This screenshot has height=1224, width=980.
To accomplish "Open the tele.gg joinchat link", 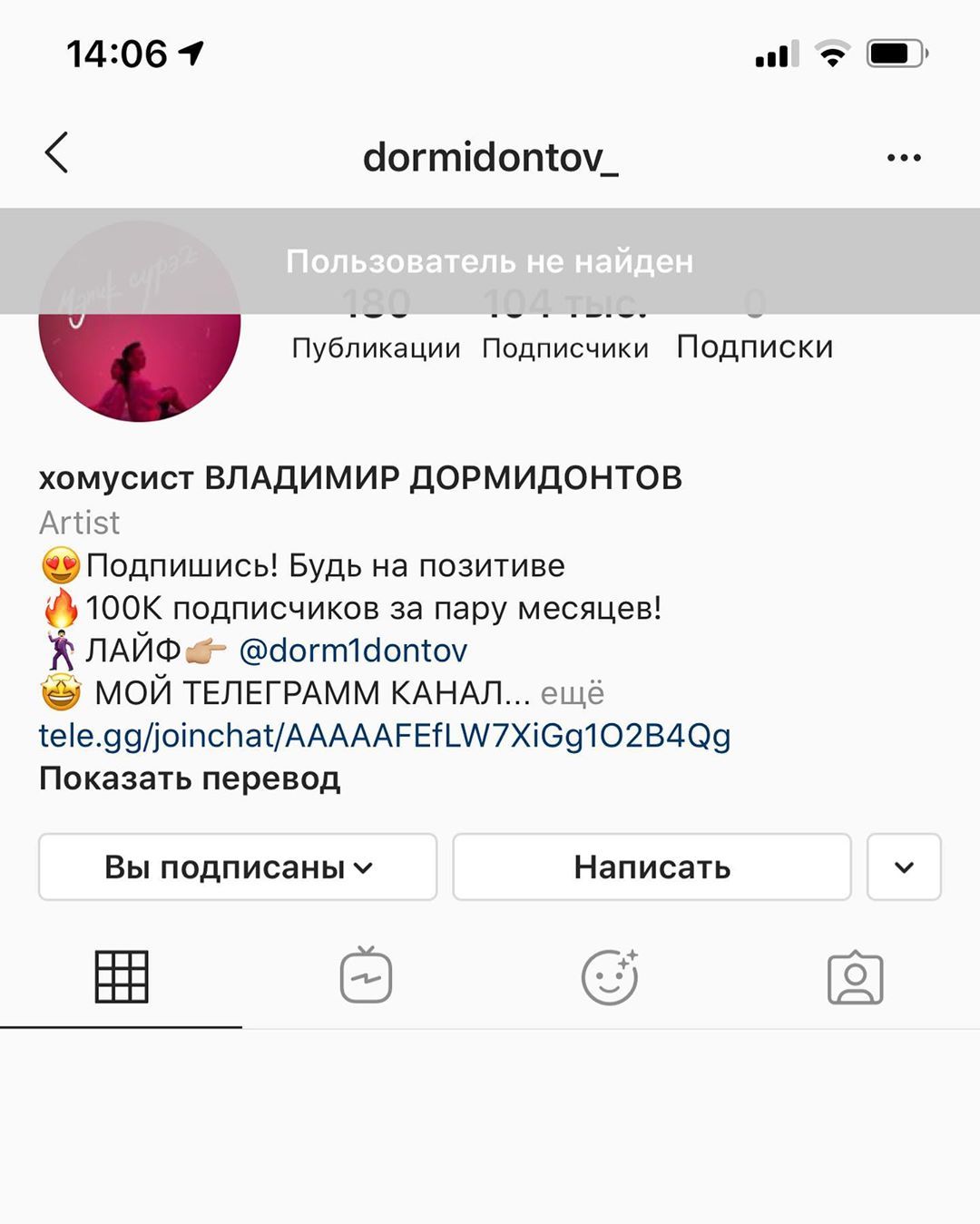I will coord(384,736).
